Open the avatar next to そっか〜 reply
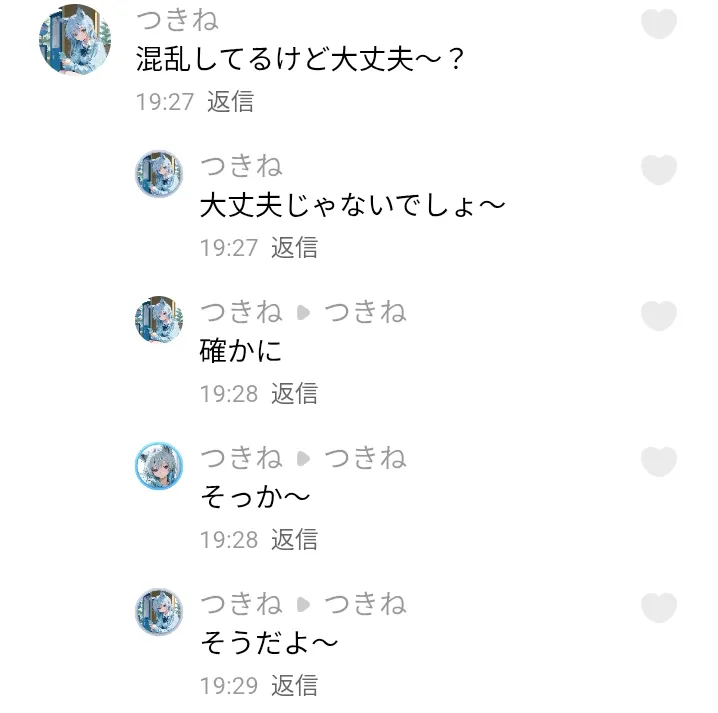 [159, 466]
